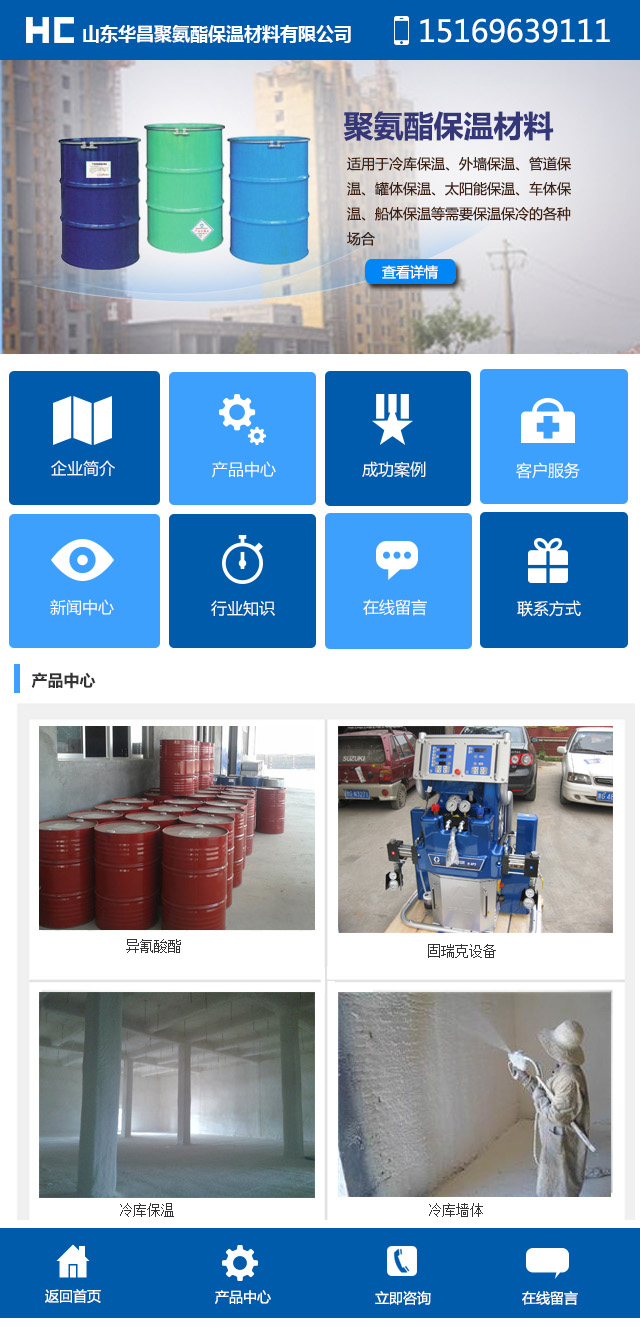Open the 客户服务 tile
The width and height of the screenshot is (640, 1327).
[553, 437]
